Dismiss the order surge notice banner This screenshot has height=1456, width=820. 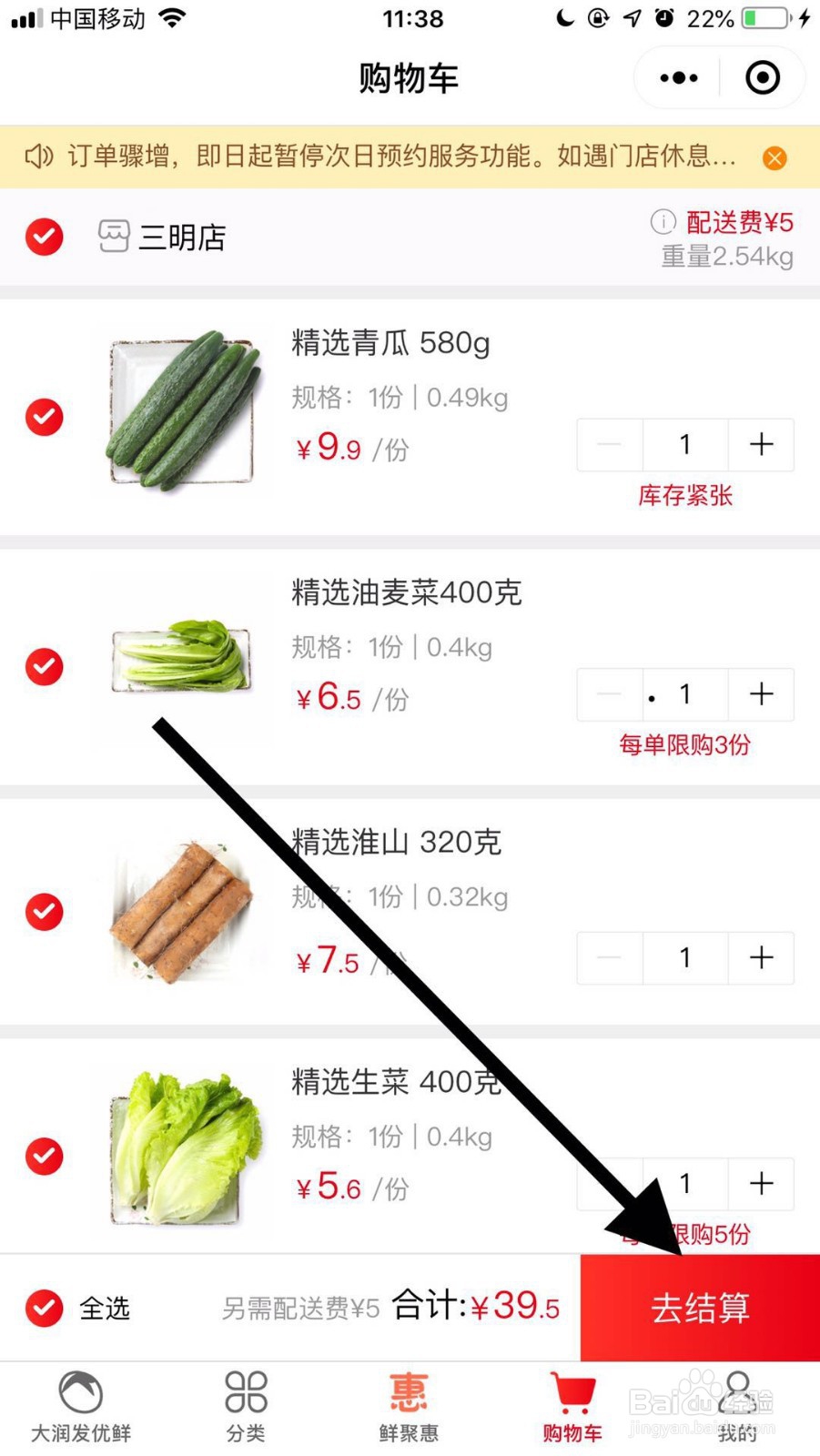tap(774, 158)
